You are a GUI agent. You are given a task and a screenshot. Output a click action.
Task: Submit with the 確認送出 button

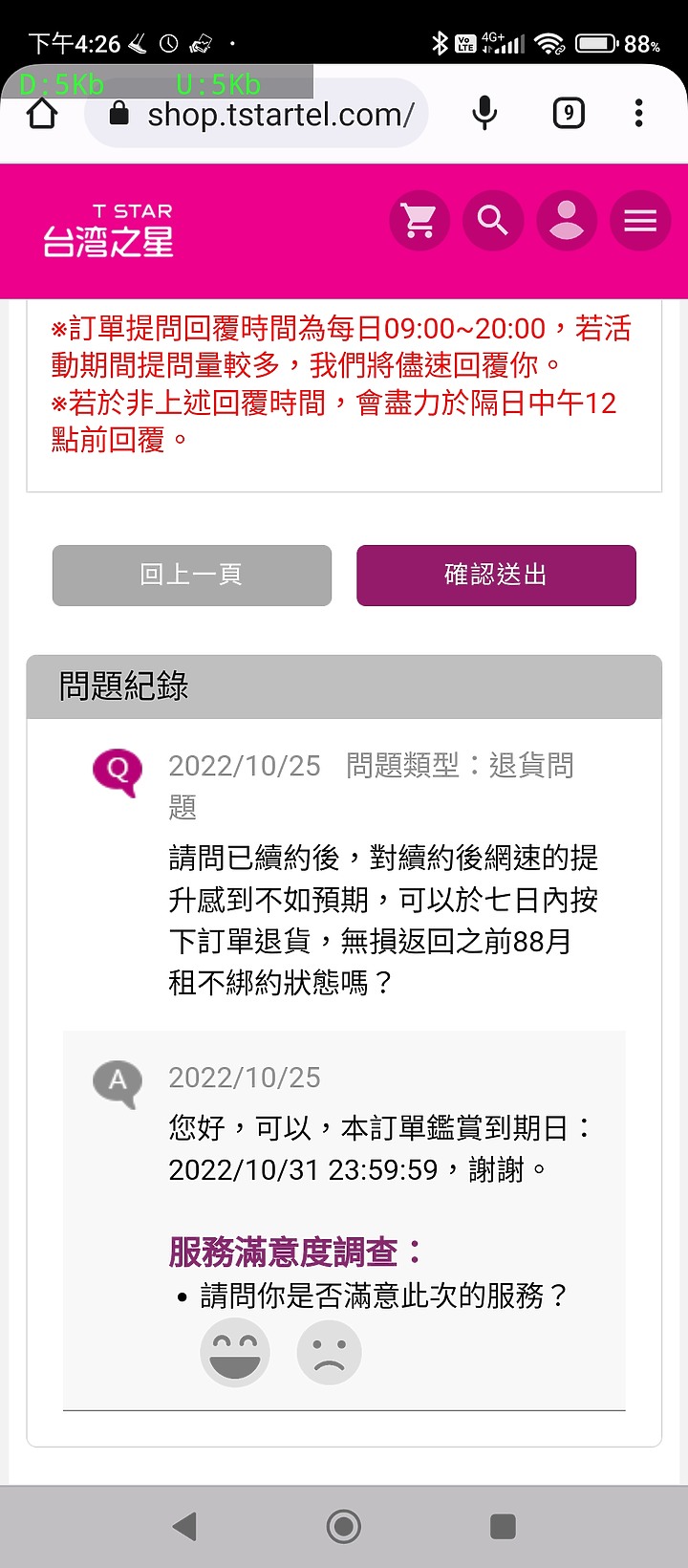[496, 575]
